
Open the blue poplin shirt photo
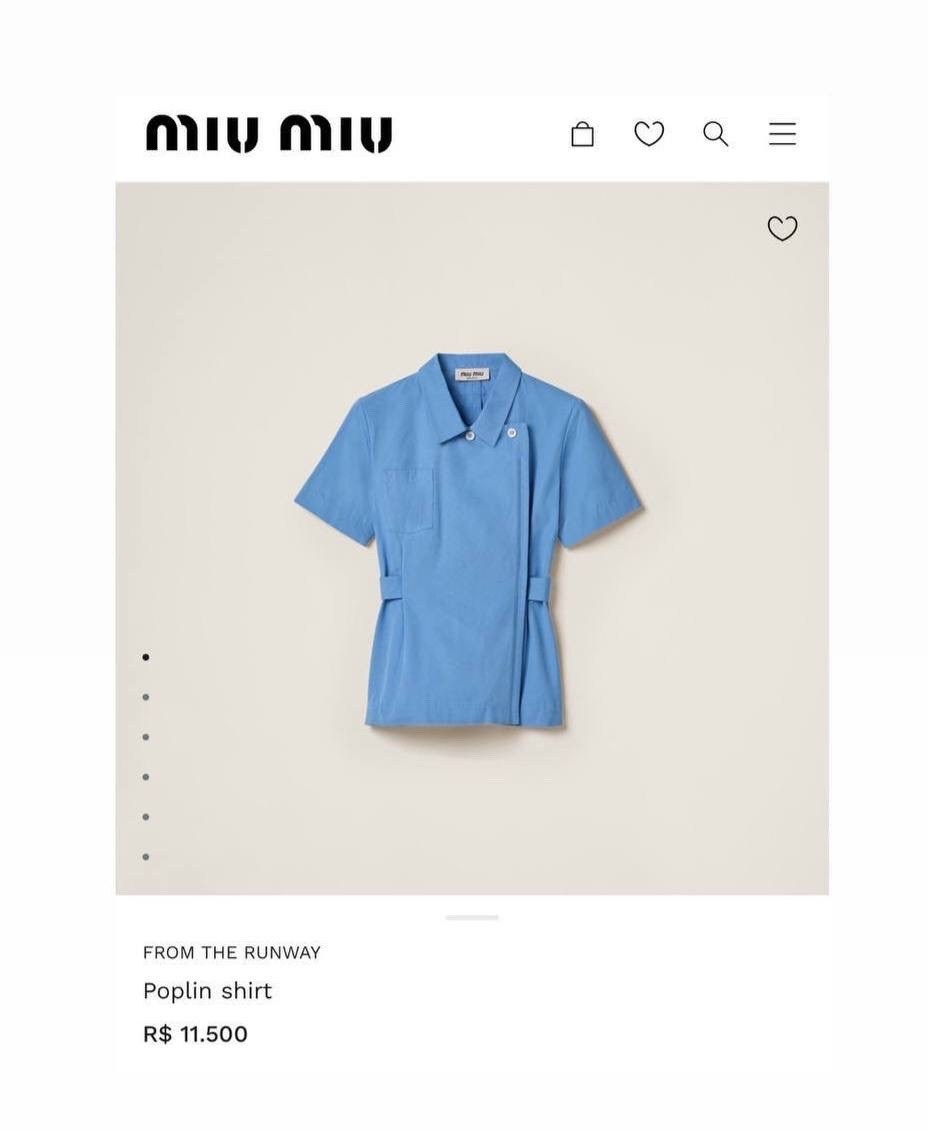coord(468,540)
